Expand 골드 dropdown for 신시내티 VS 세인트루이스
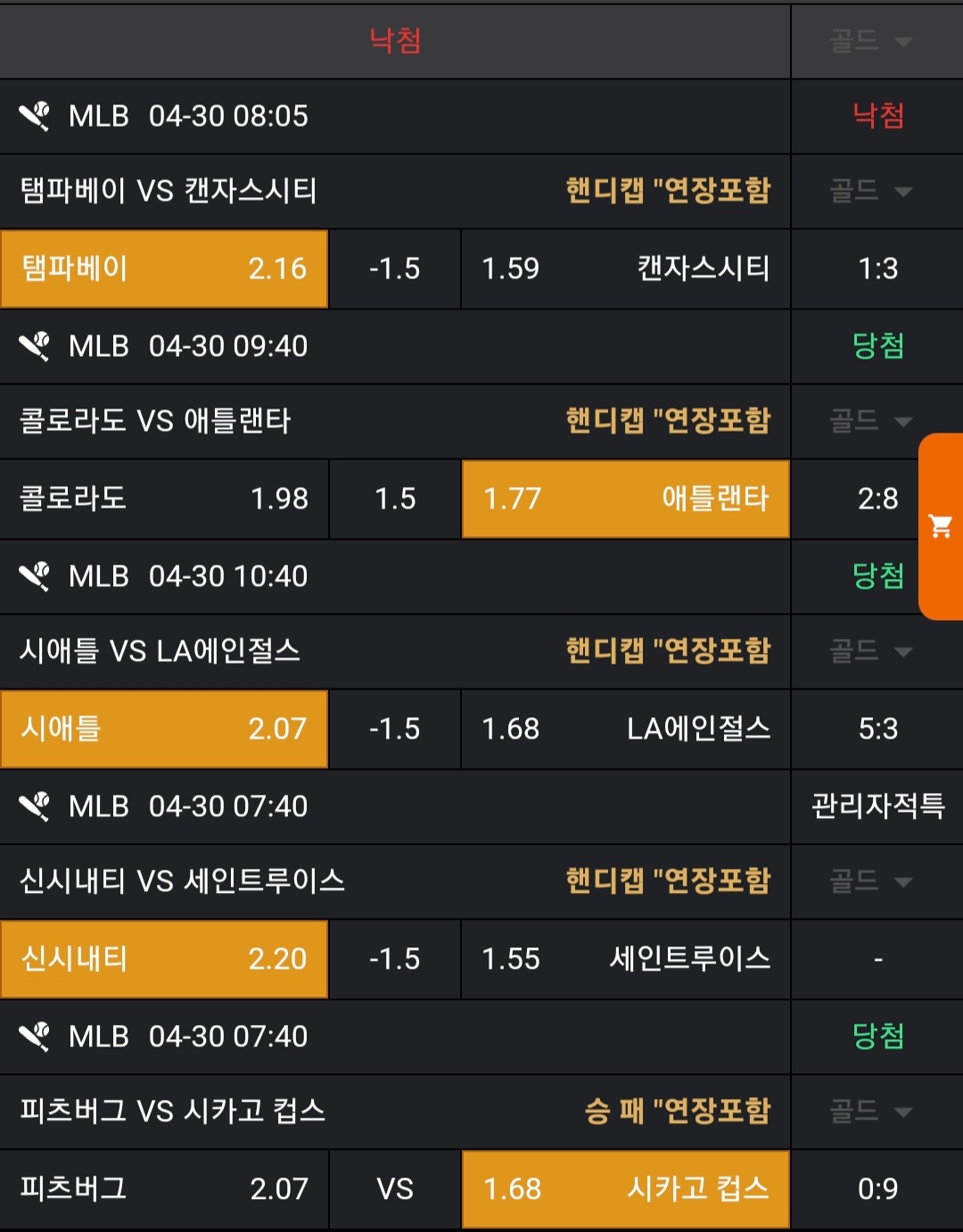This screenshot has width=963, height=1232. [871, 881]
